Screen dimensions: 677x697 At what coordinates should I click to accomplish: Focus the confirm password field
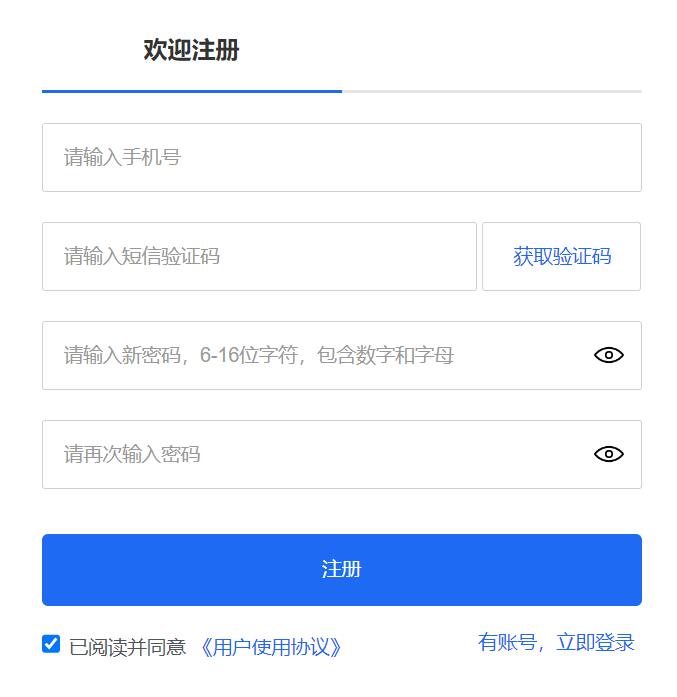pyautogui.click(x=310, y=454)
